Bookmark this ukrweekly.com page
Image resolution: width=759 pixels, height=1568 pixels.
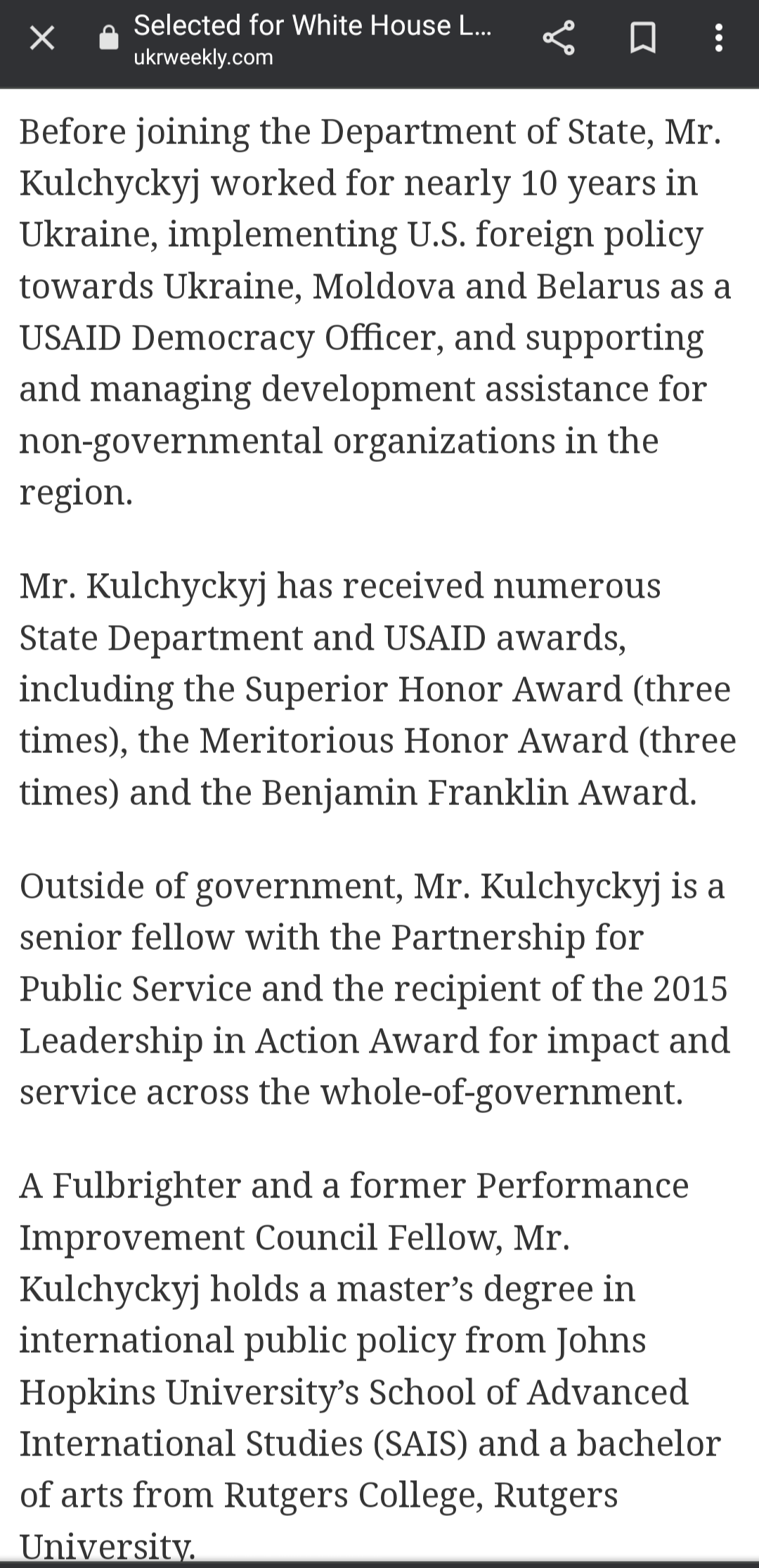pyautogui.click(x=642, y=39)
